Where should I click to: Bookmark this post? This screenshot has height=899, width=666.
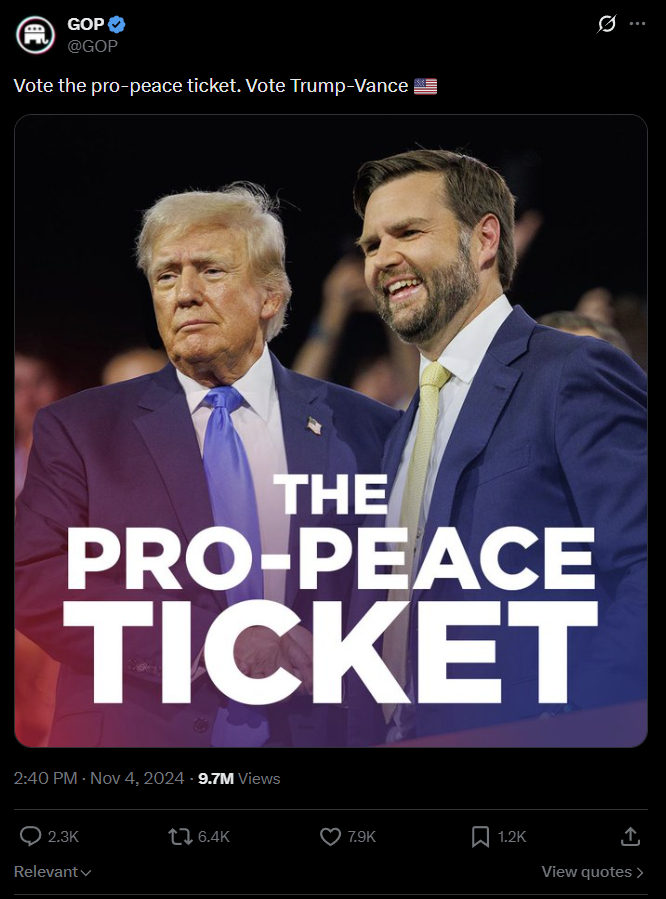click(x=480, y=836)
